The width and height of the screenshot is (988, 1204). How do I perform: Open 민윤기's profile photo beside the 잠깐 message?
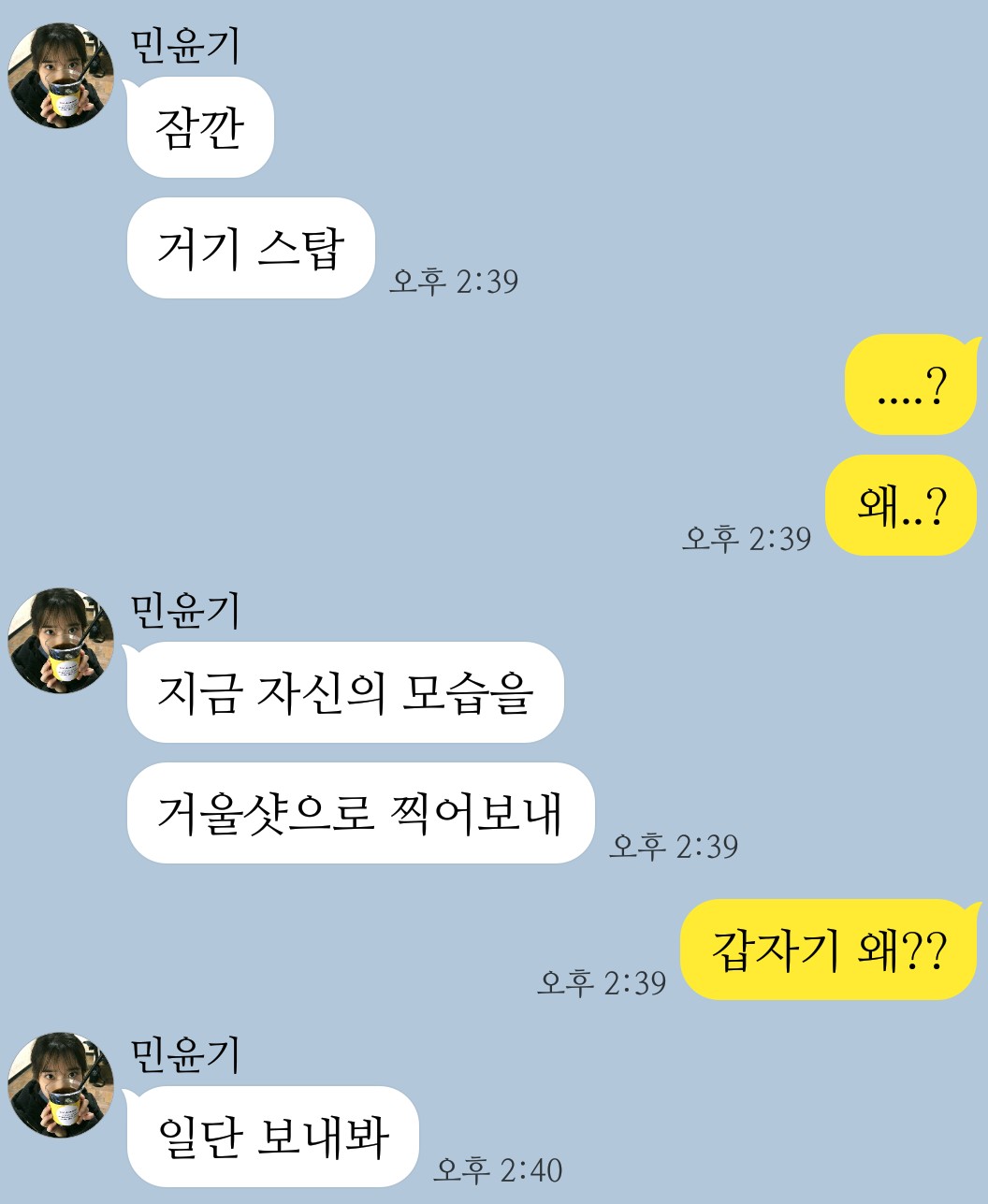61,75
